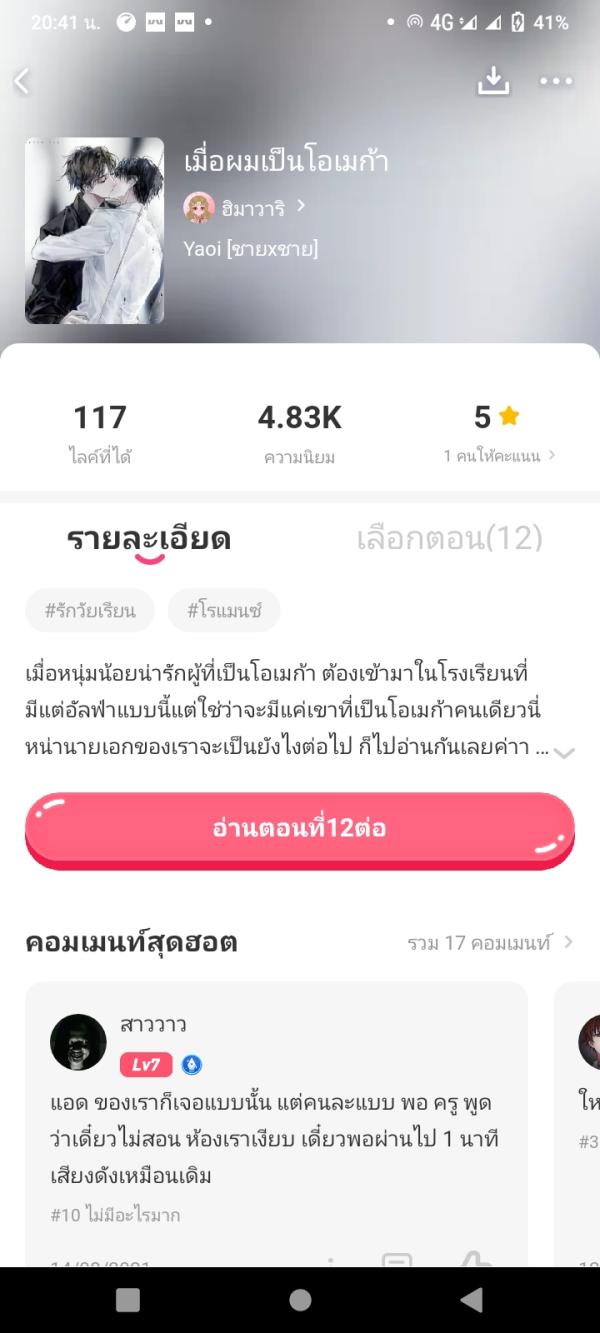The image size is (600, 1333).
Task: Continue reading with อ่านตอนที่12ต่อ
Action: click(x=300, y=829)
